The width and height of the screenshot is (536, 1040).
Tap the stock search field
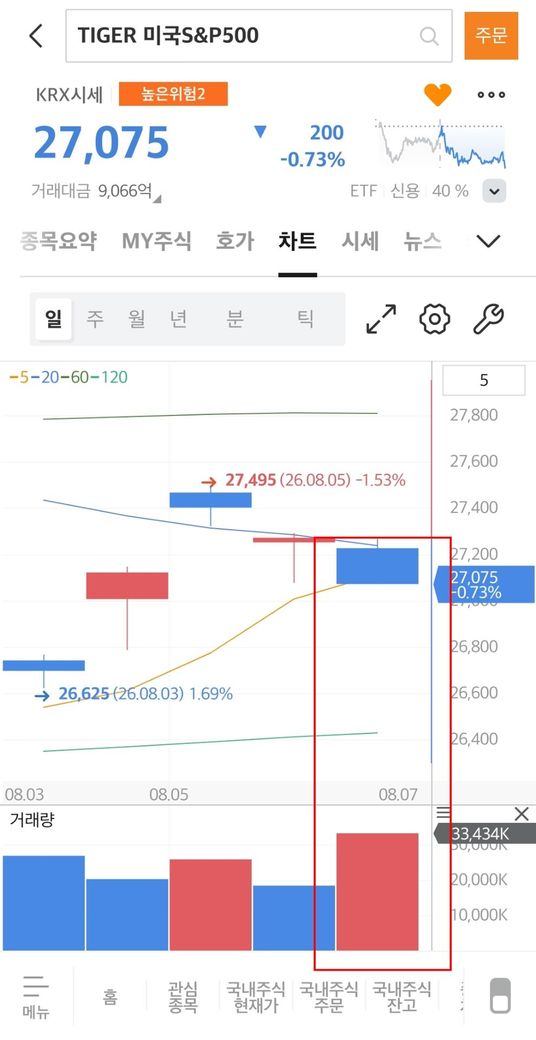(259, 36)
